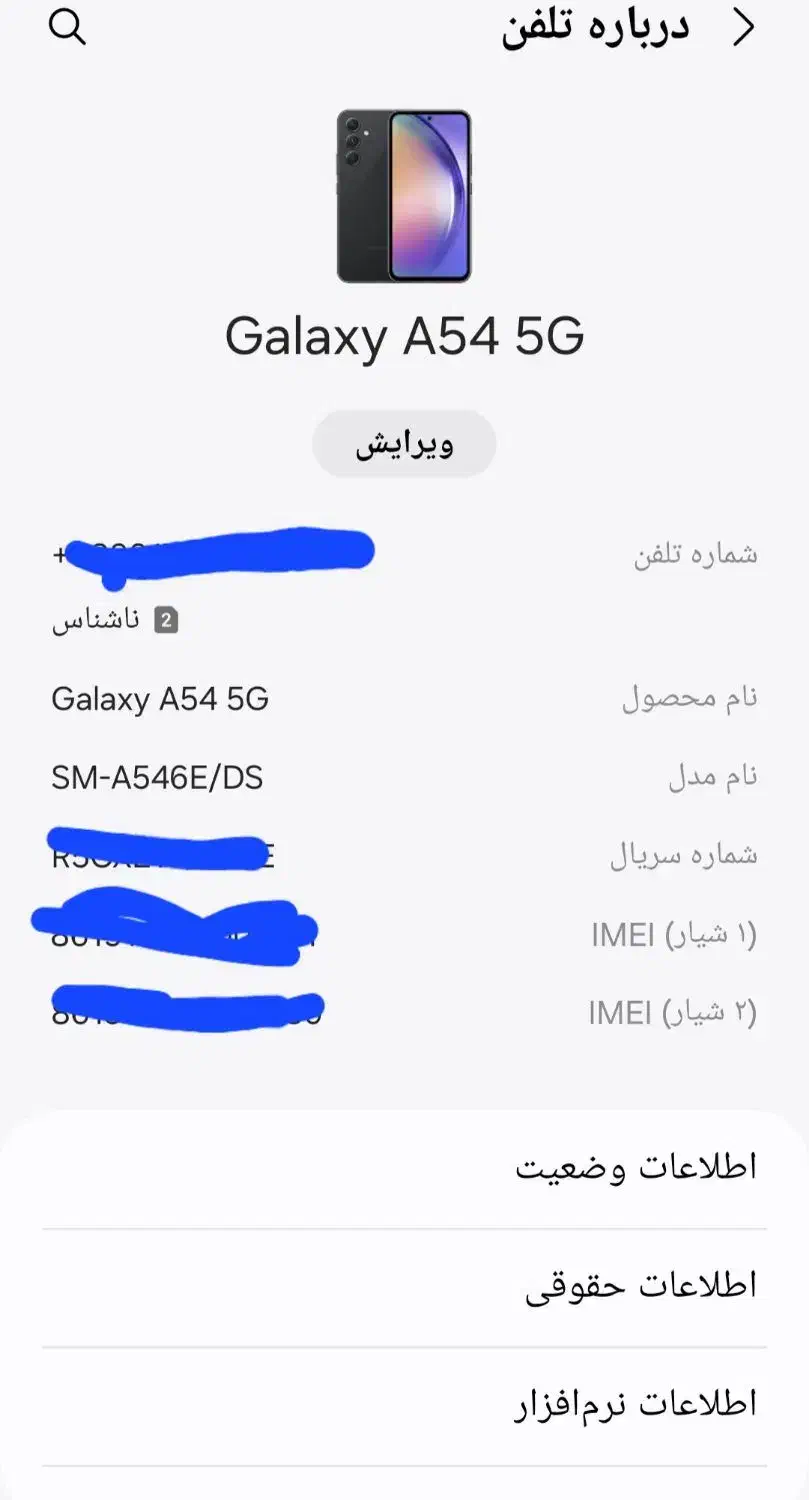This screenshot has height=1500, width=809.
Task: Tap the Galaxy A54 phone image
Action: coord(404,193)
